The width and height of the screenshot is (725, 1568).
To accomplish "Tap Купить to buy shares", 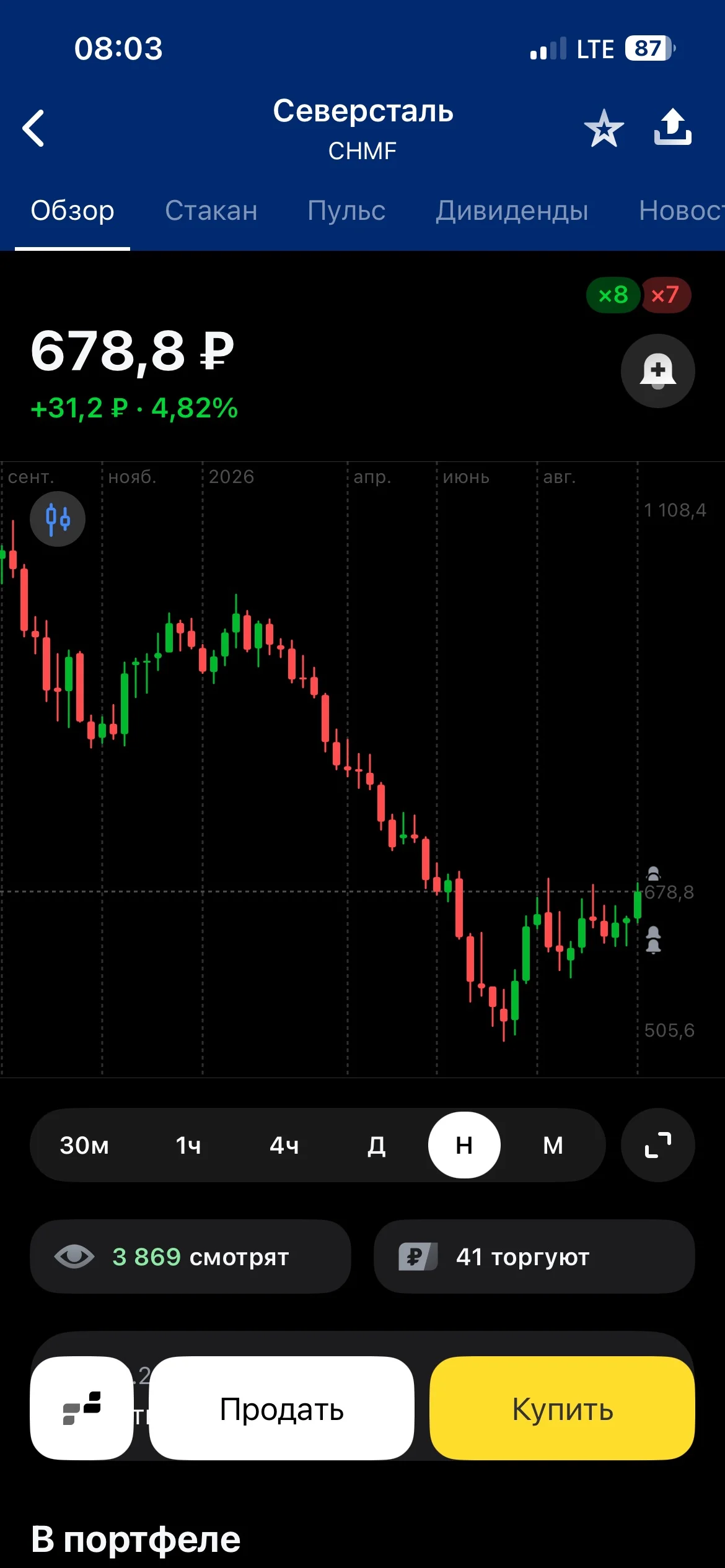I will point(563,1408).
